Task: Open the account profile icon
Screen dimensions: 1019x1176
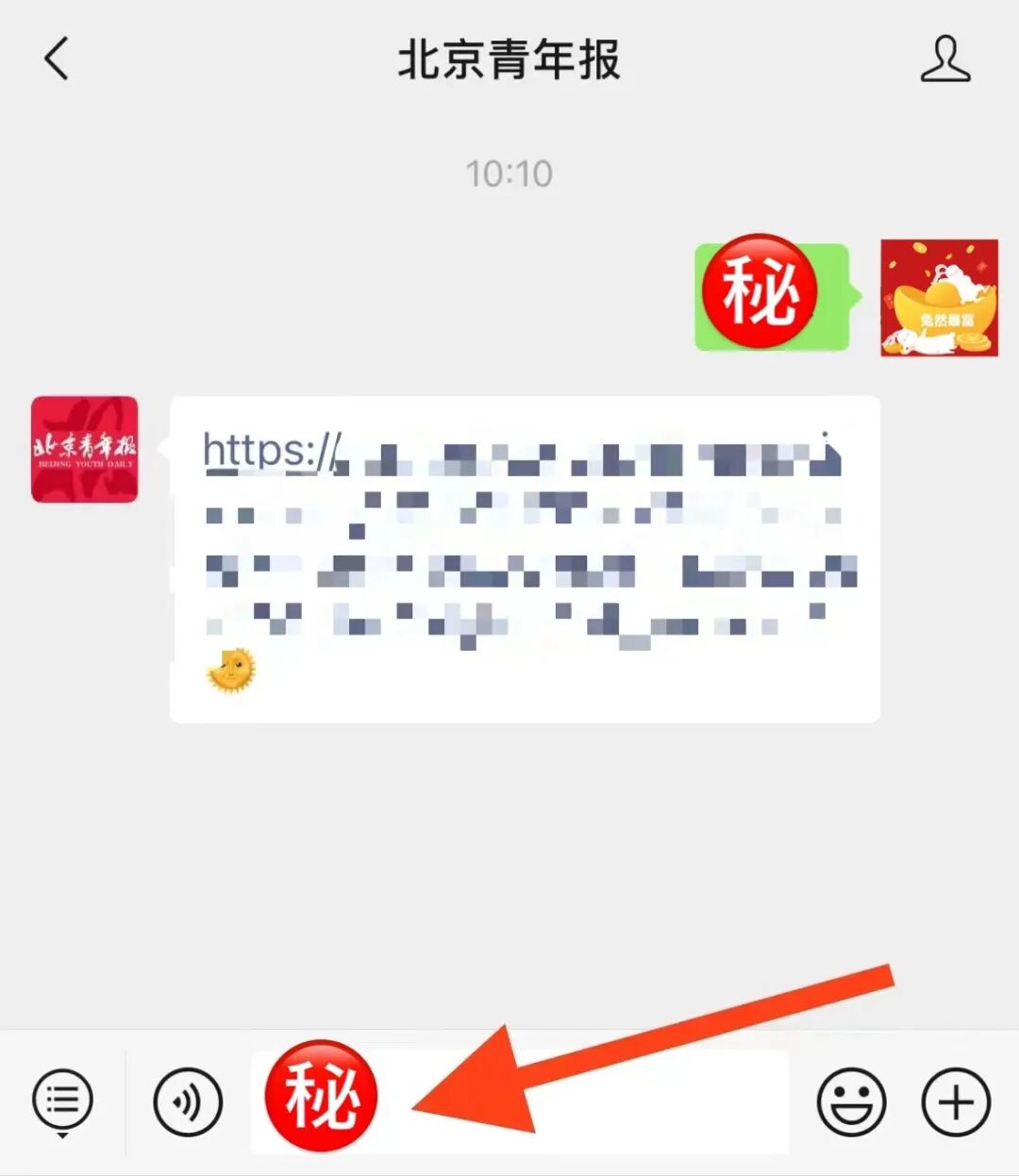Action: tap(945, 59)
